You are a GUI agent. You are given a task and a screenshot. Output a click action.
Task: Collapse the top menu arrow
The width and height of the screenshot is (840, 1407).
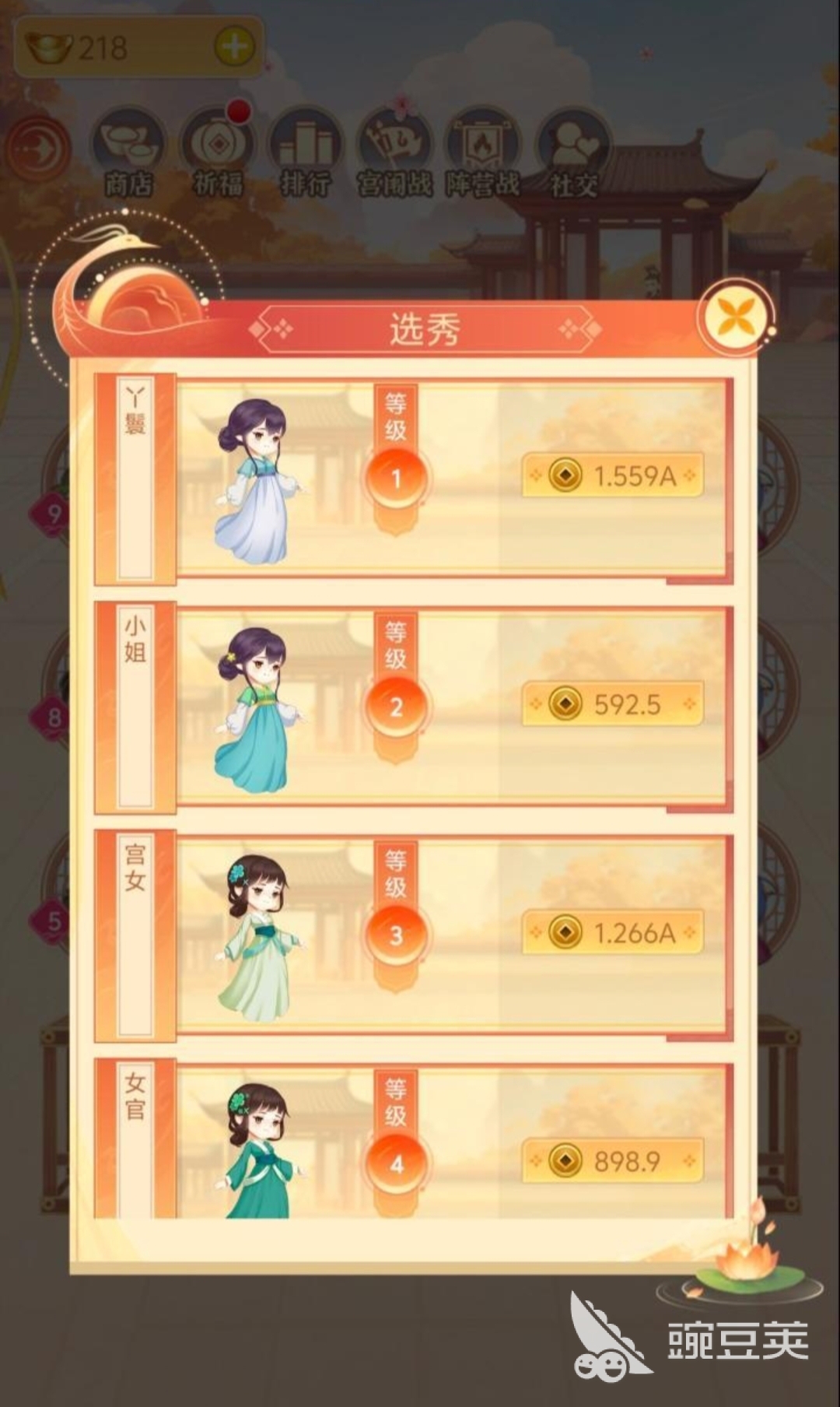click(37, 148)
